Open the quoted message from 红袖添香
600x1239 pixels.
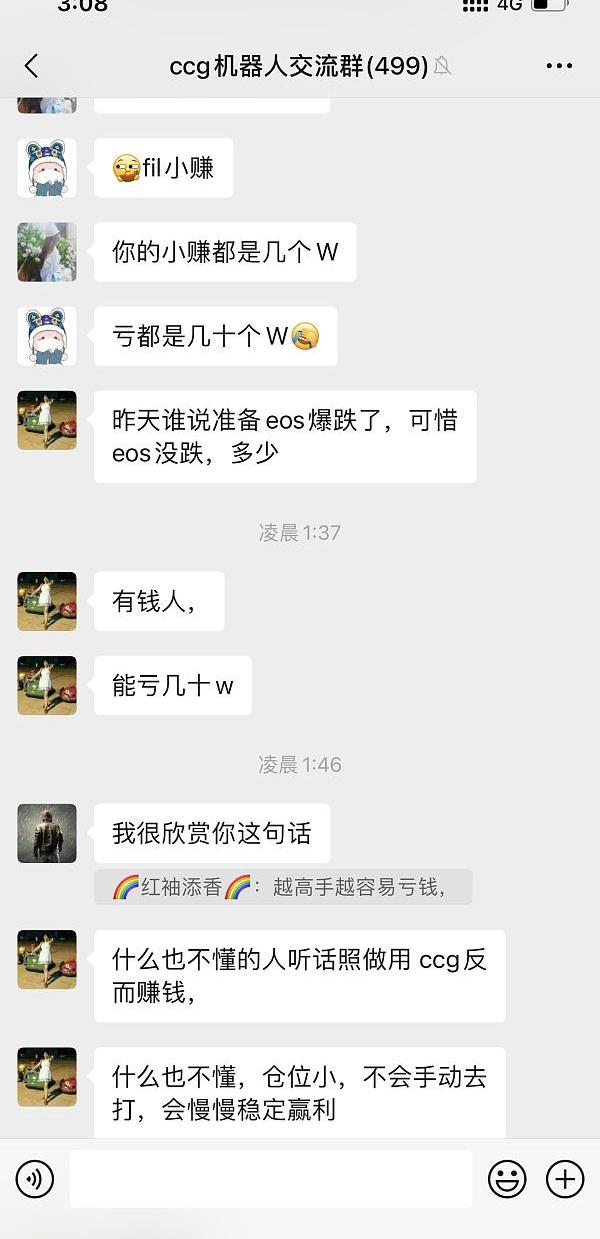[x=282, y=887]
